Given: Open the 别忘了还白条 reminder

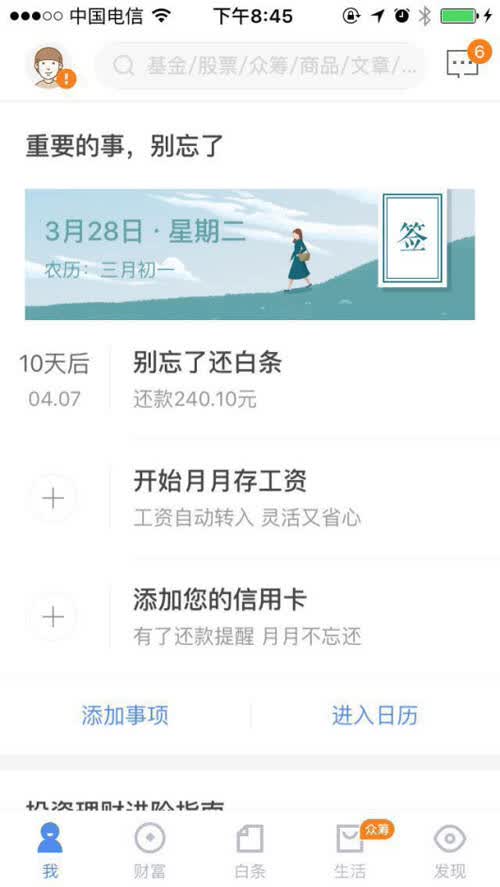Looking at the screenshot, I should (x=249, y=378).
